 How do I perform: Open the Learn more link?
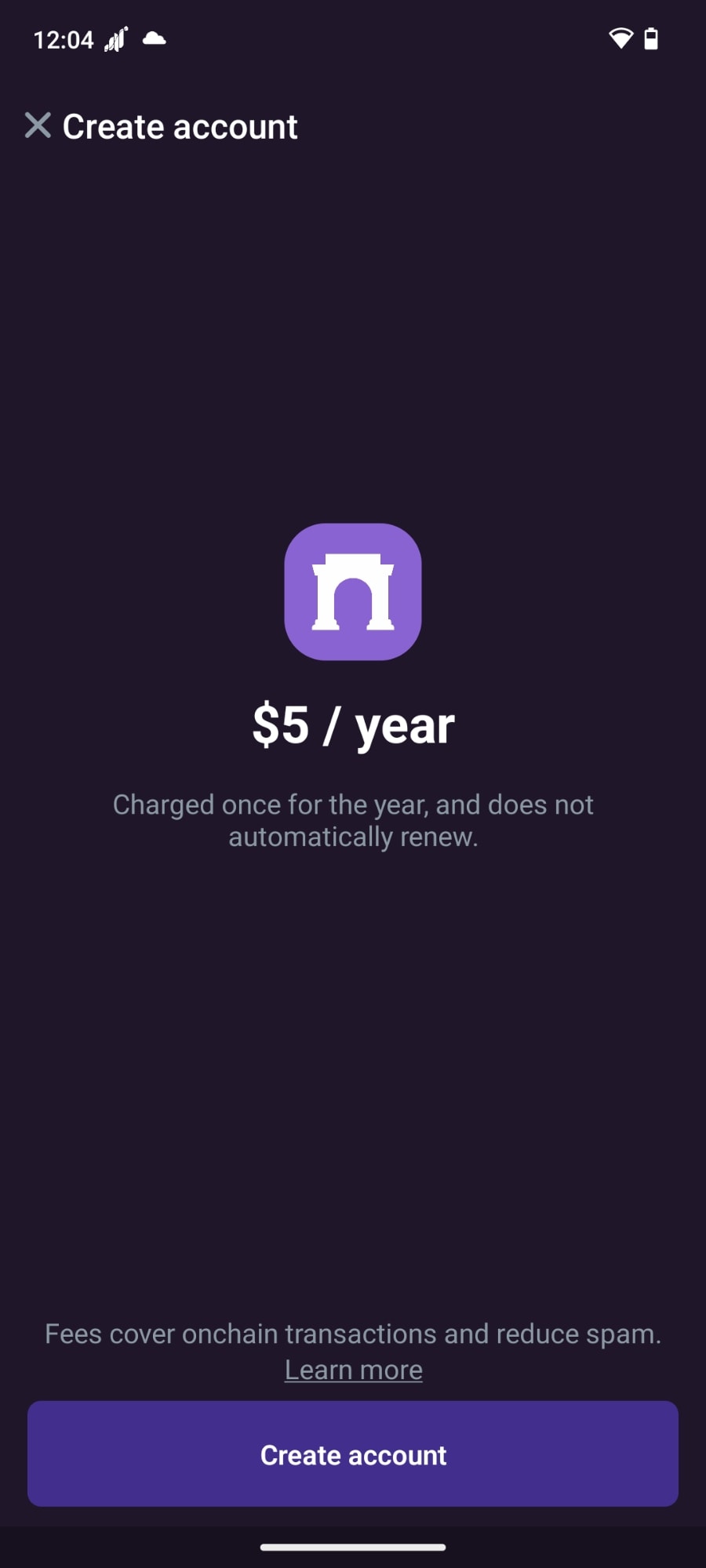[x=353, y=1370]
